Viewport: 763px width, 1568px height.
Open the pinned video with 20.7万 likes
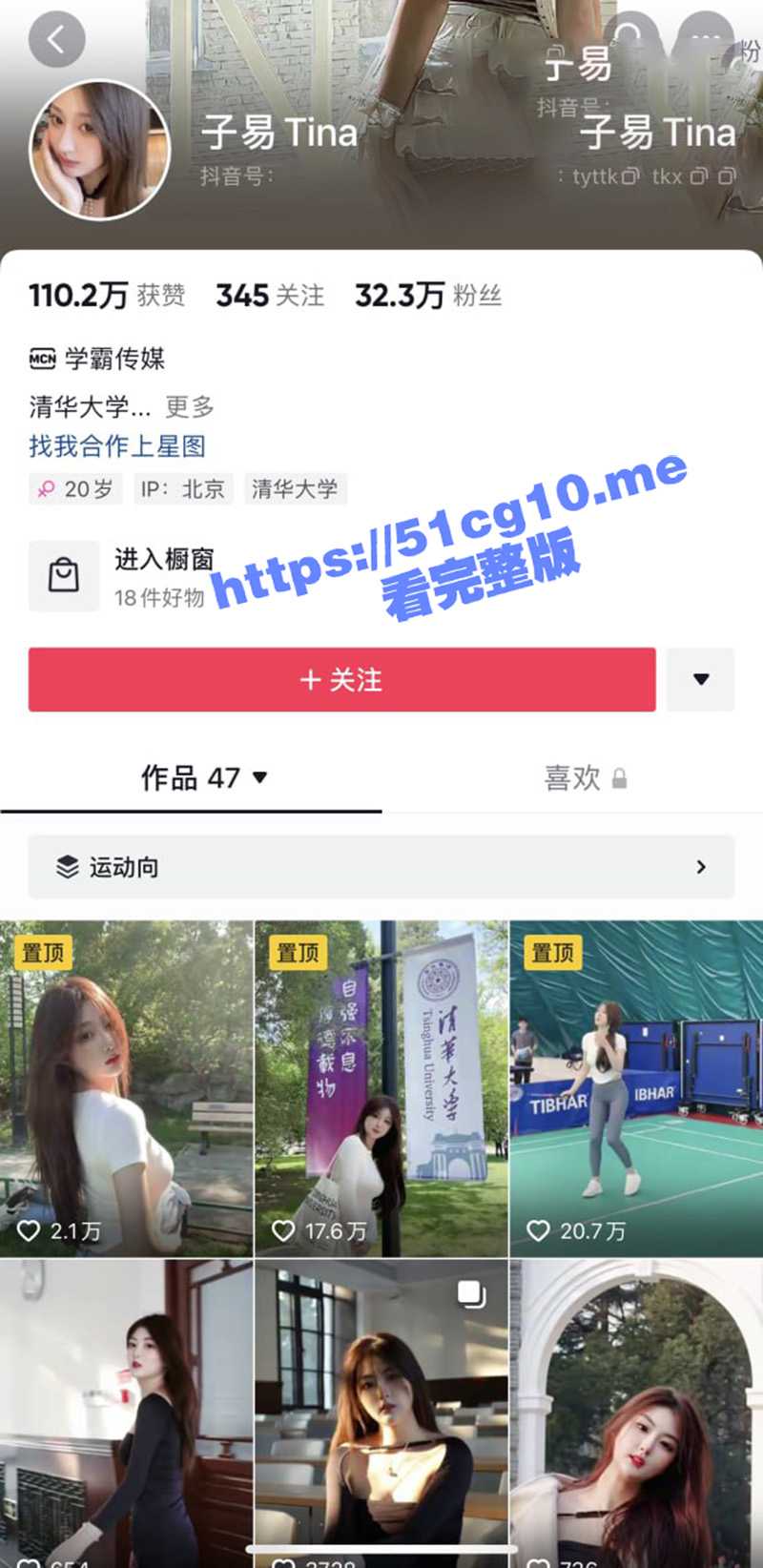(636, 1087)
